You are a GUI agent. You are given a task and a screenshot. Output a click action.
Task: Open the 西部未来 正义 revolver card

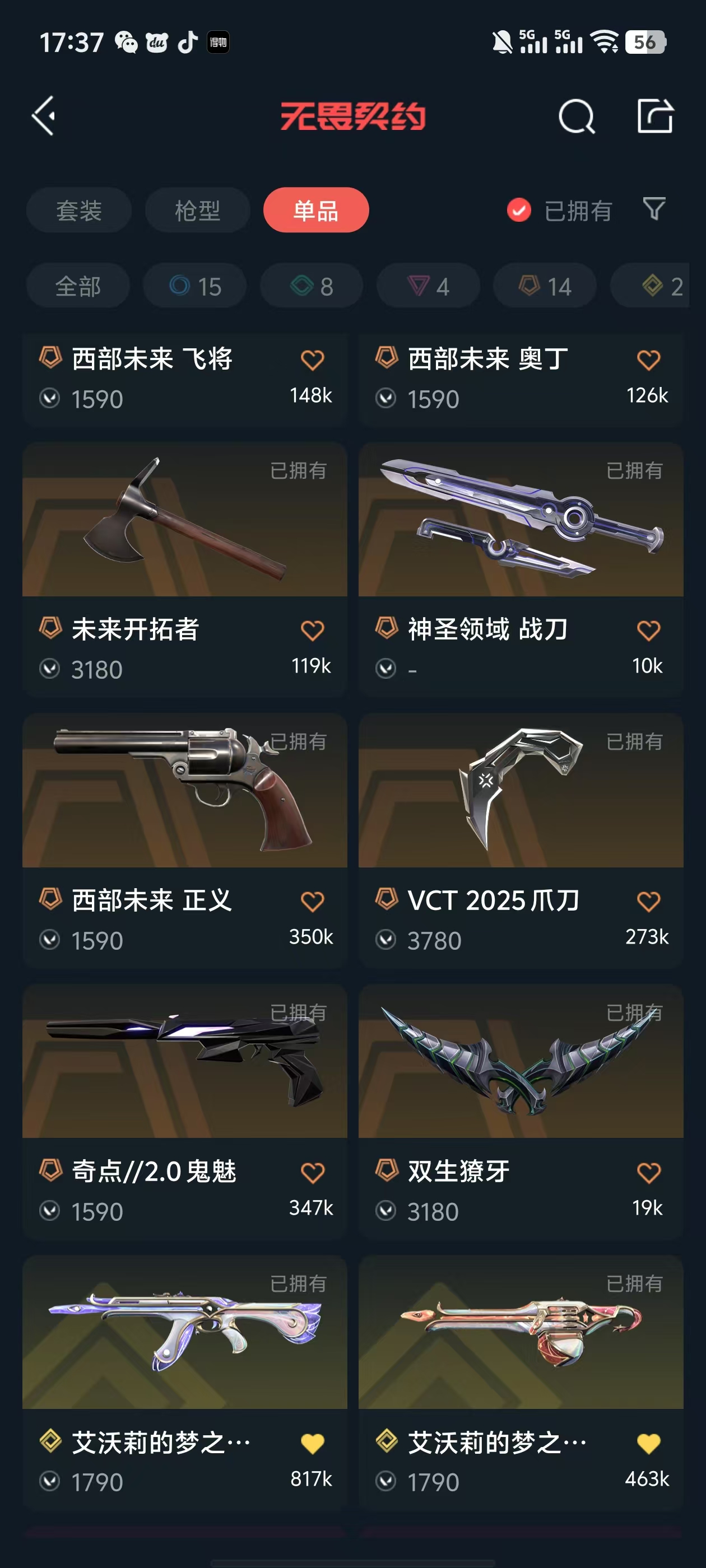pyautogui.click(x=184, y=791)
